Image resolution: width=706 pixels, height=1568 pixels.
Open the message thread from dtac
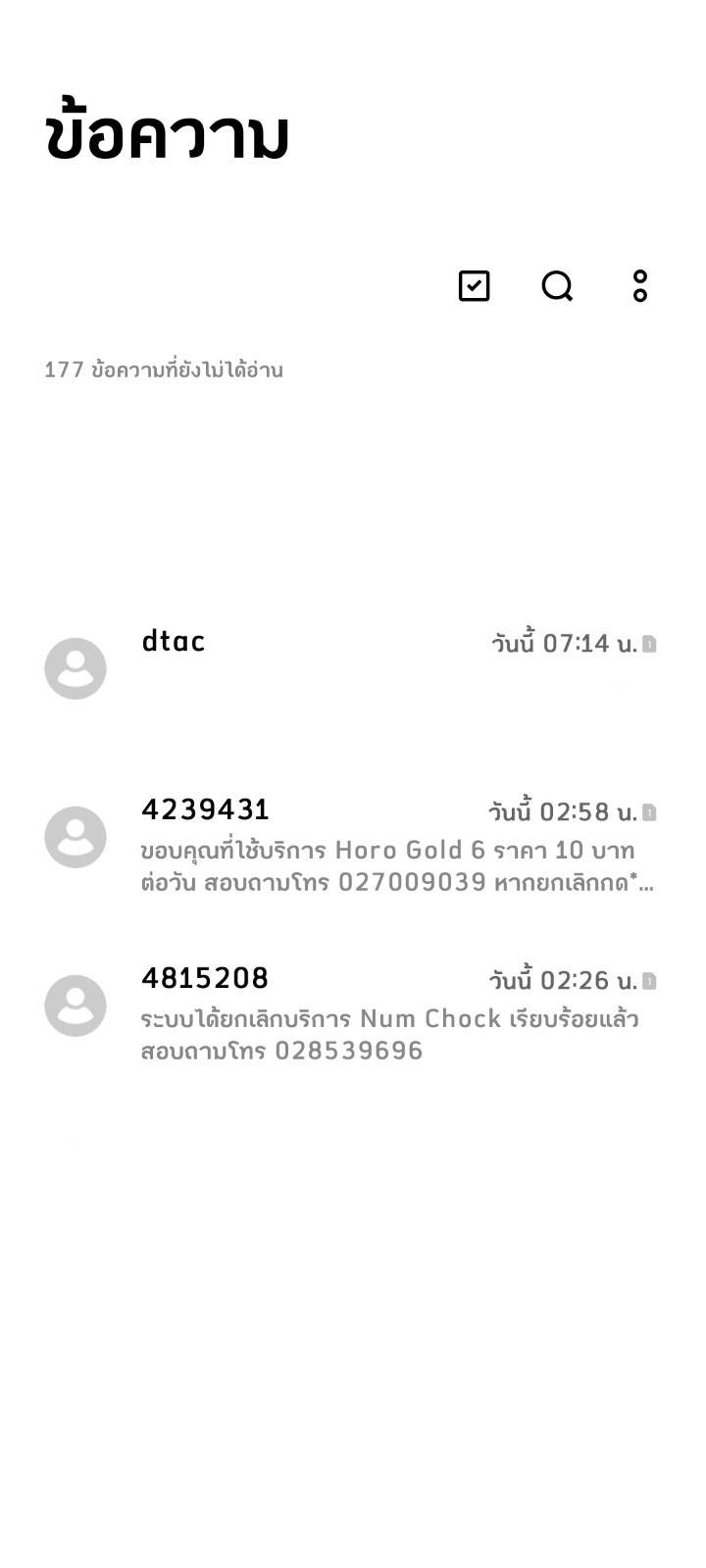353,666
